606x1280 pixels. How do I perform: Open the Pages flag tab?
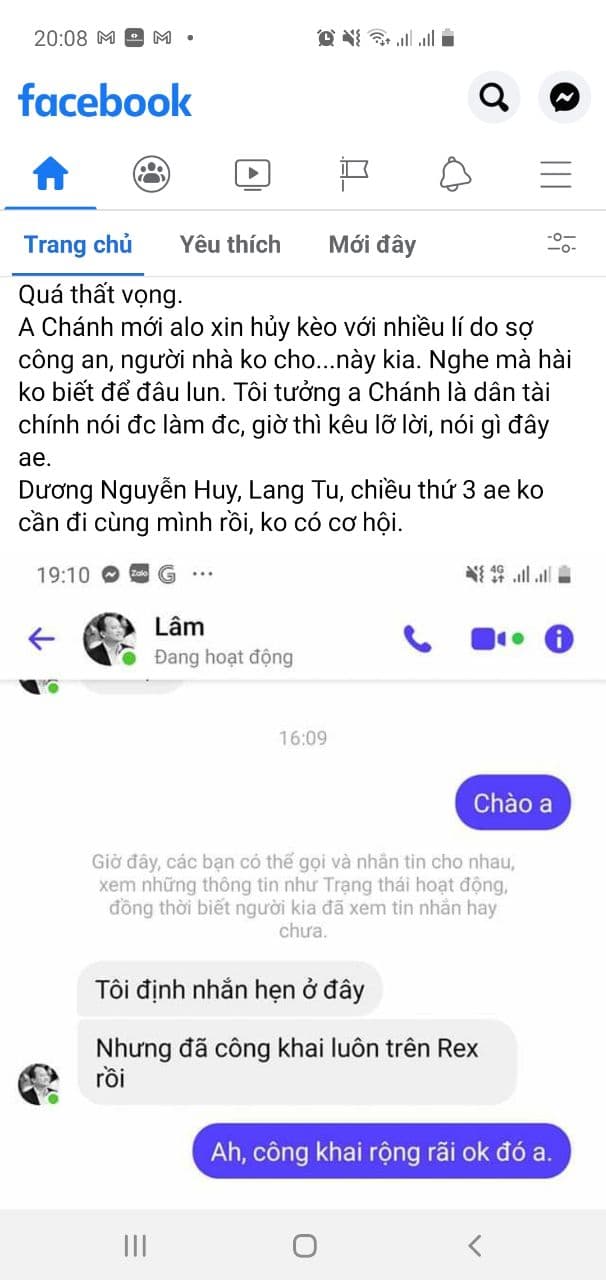[354, 174]
